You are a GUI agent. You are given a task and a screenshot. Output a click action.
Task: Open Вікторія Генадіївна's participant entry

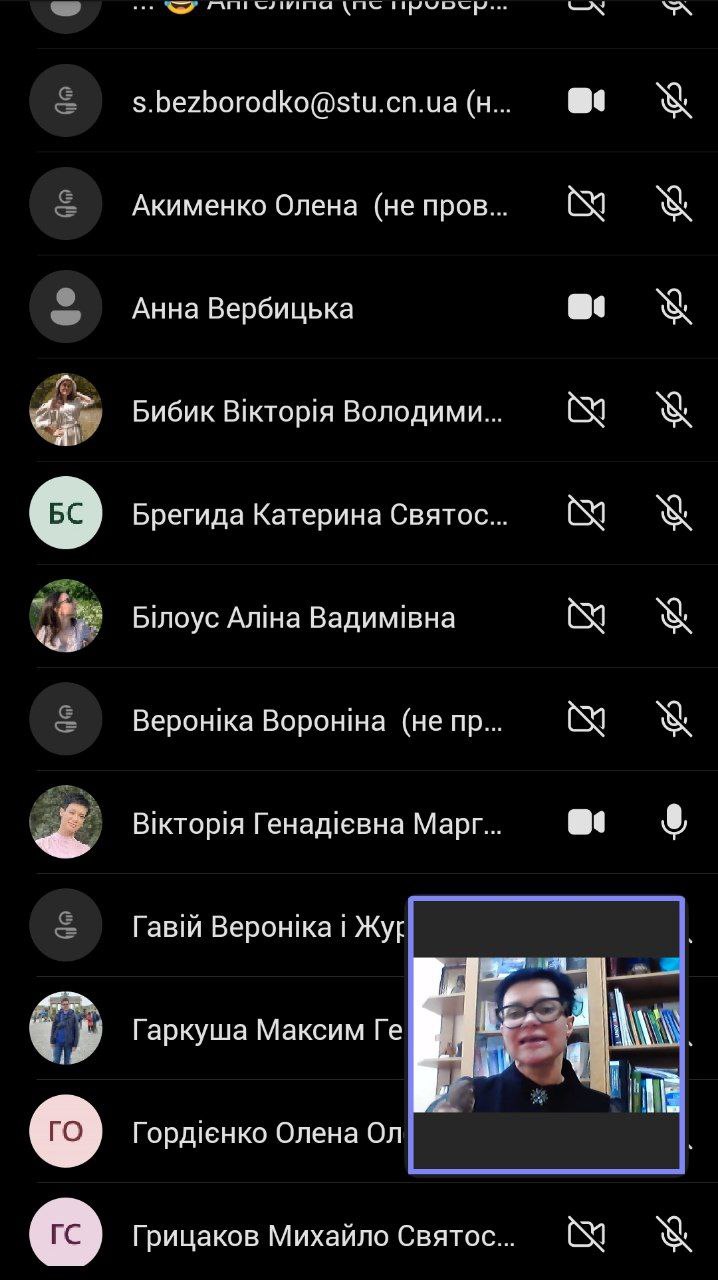[317, 823]
